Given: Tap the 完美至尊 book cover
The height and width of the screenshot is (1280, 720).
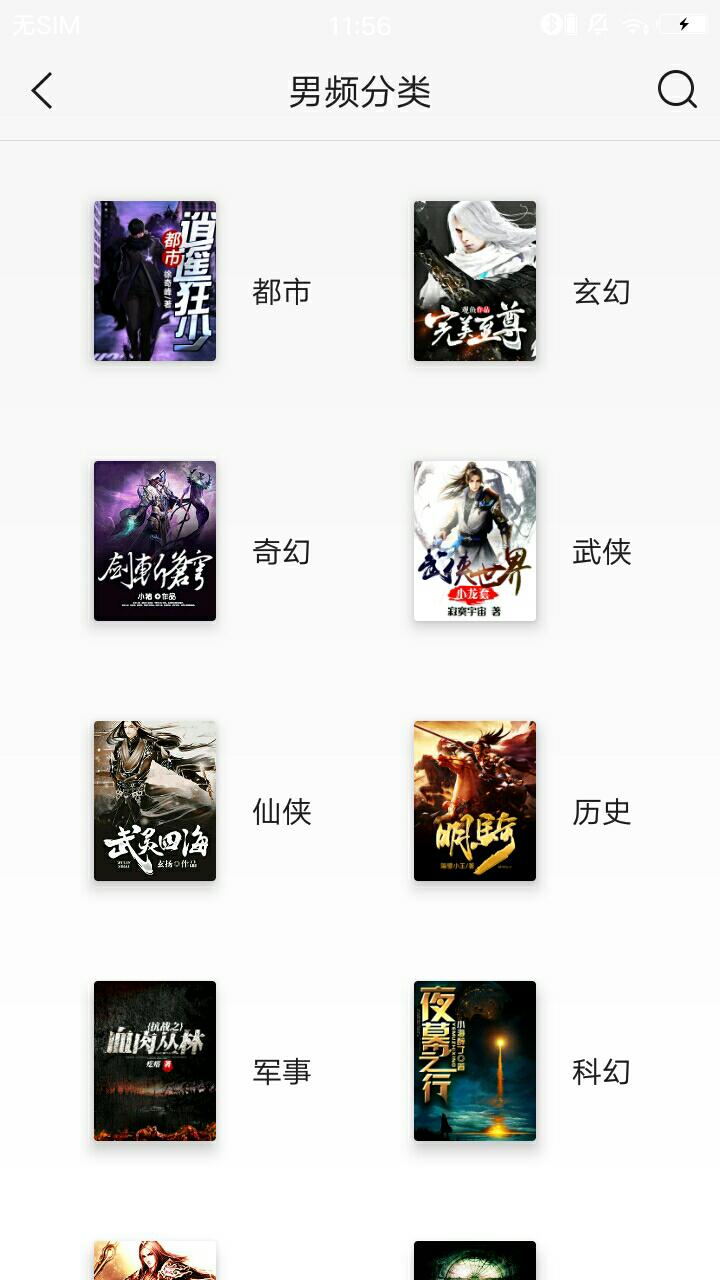Looking at the screenshot, I should coord(474,281).
